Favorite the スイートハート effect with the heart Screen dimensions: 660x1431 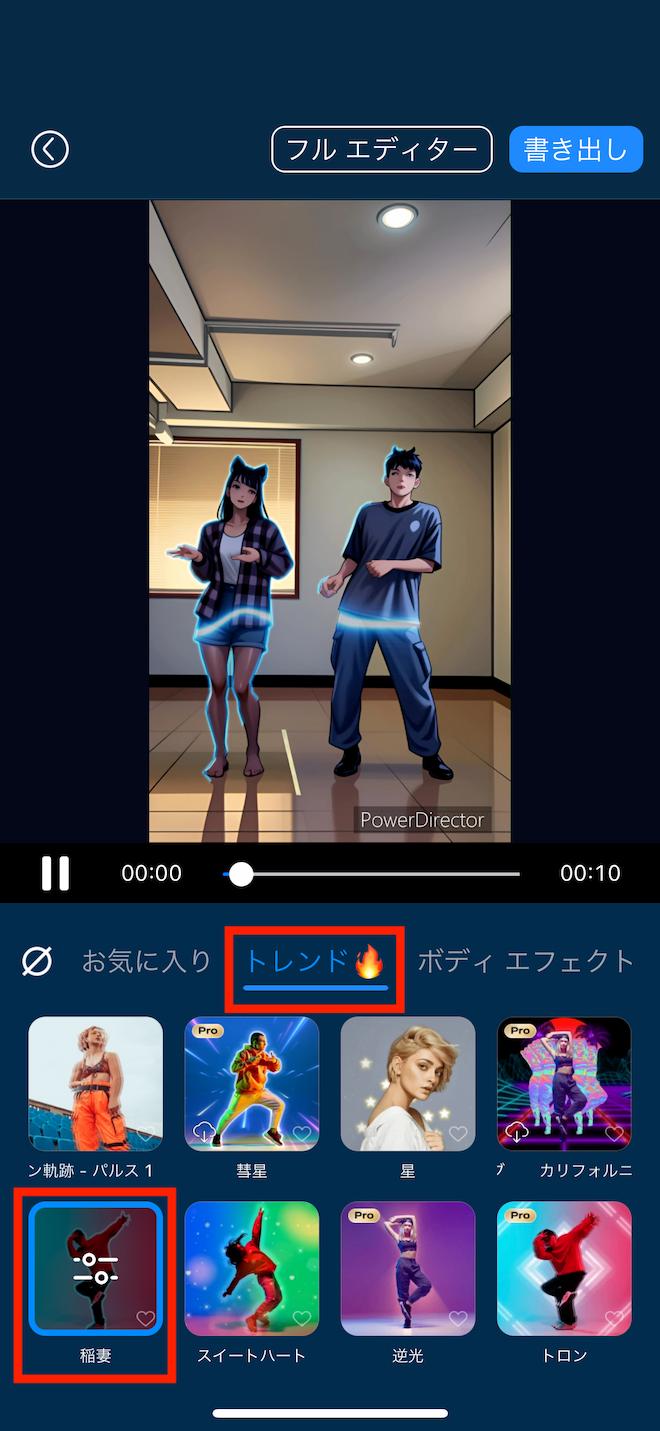click(302, 1319)
